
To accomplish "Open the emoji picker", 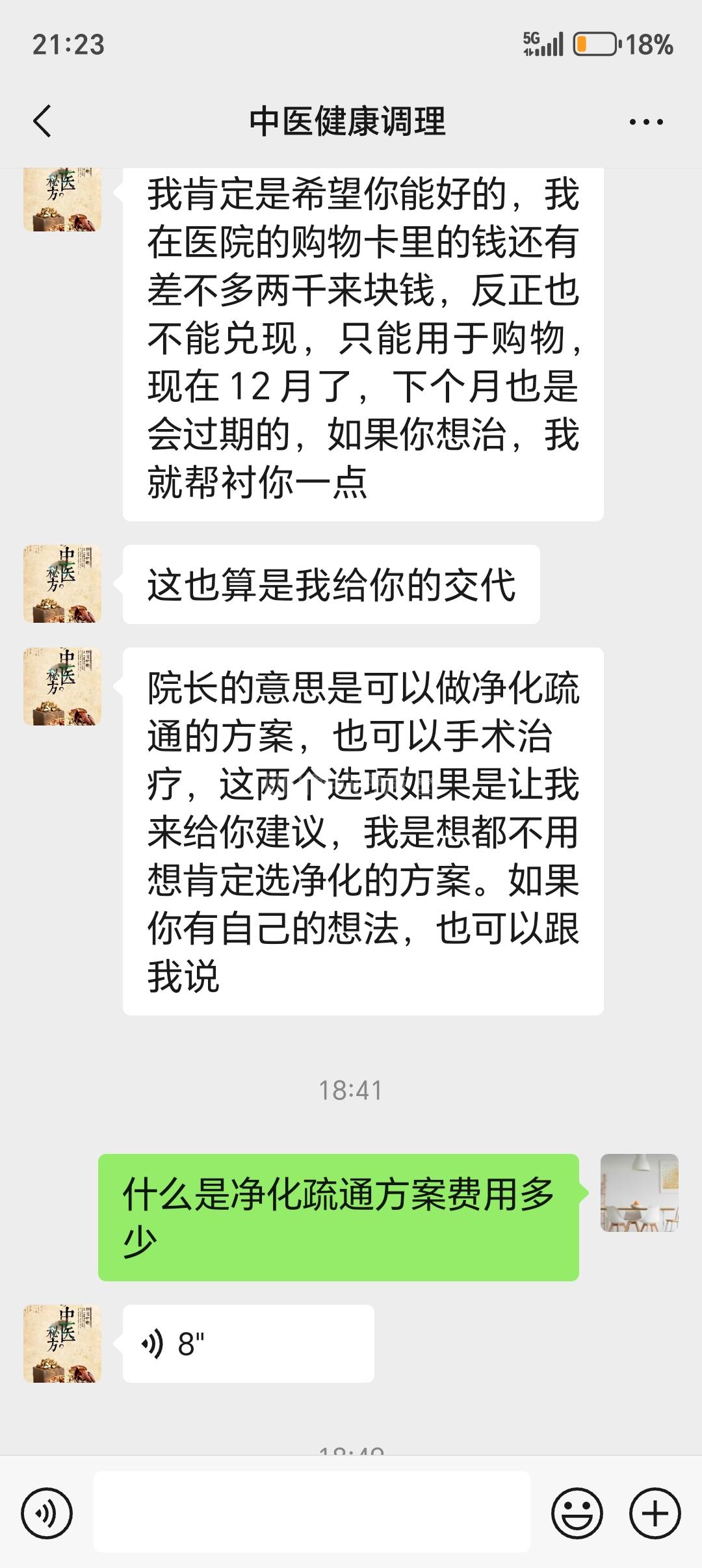I will (577, 1513).
